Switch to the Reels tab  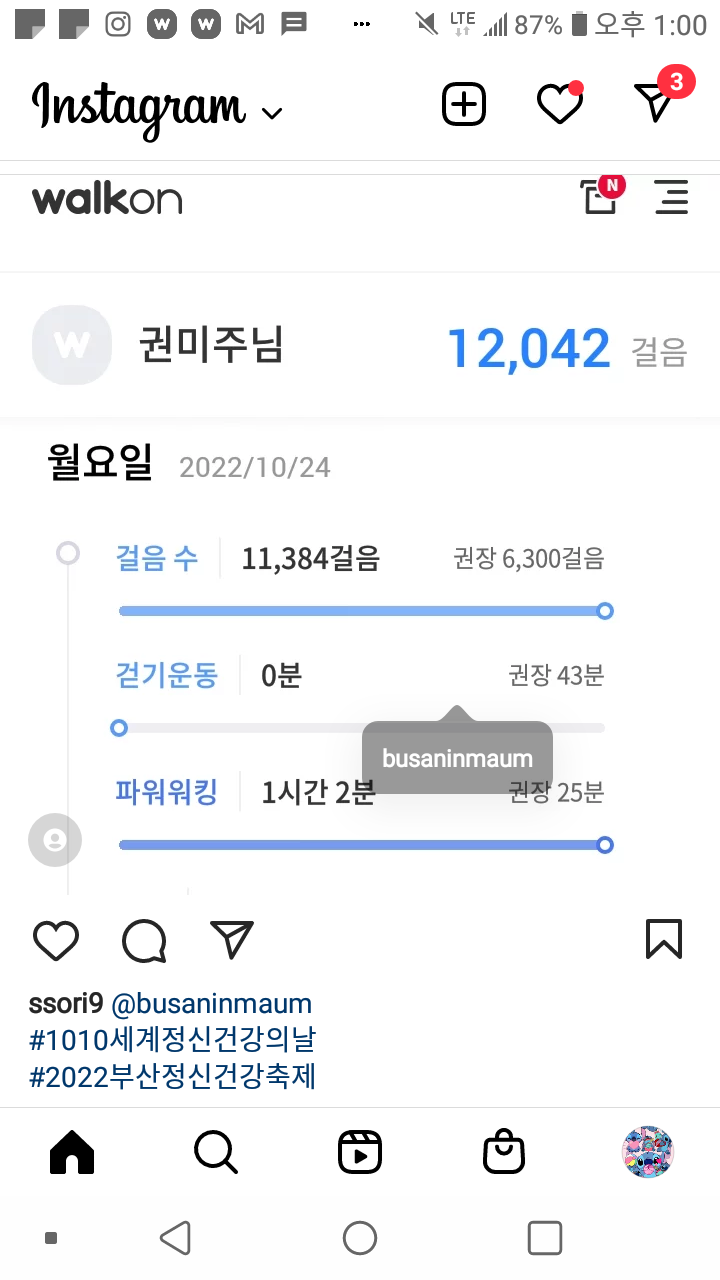coord(360,1152)
